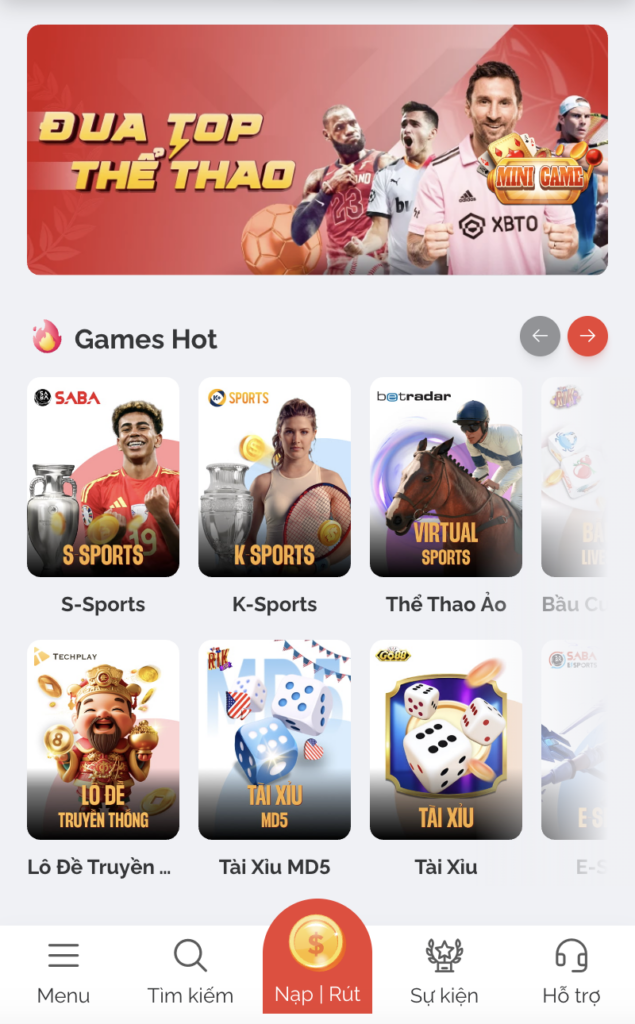Switch to the Sự kiện tab
Screen dimensions: 635x1024
[x=444, y=972]
